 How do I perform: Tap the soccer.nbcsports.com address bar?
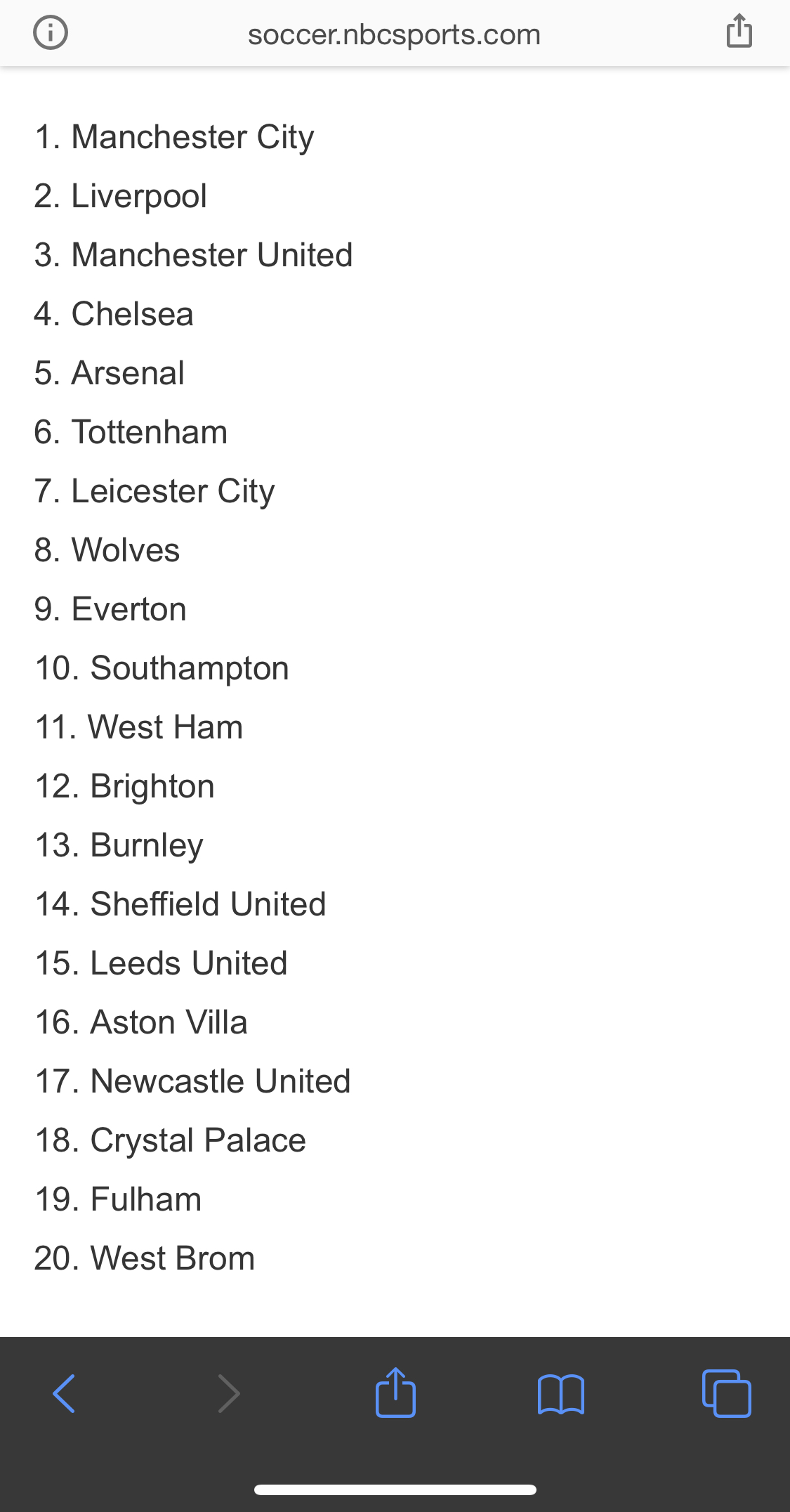coord(394,34)
